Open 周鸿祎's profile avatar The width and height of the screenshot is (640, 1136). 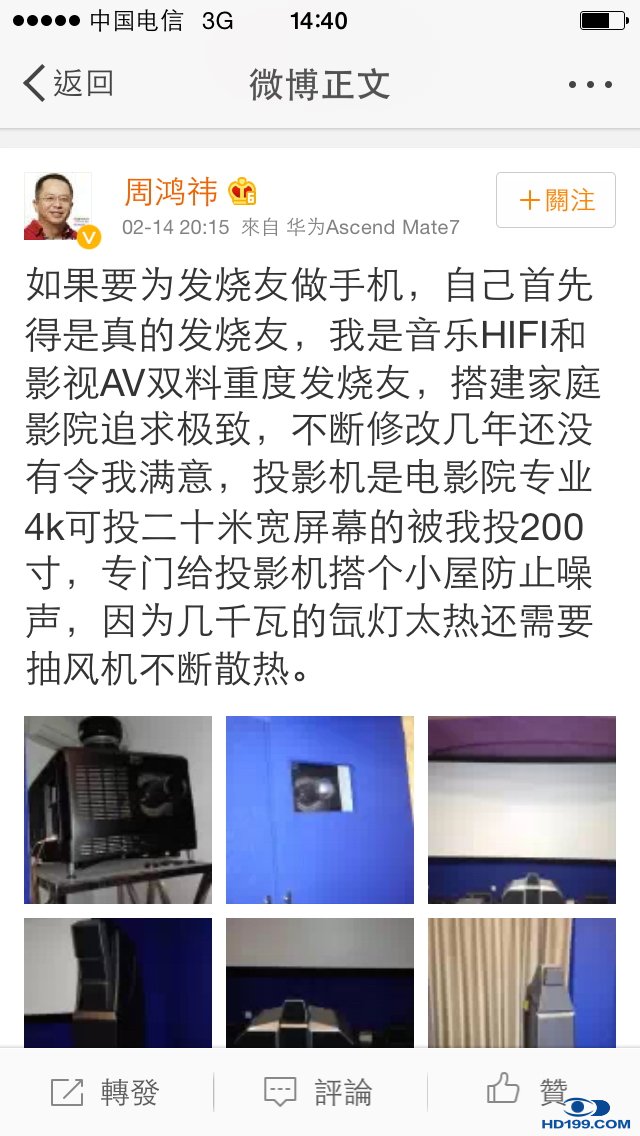[58, 207]
